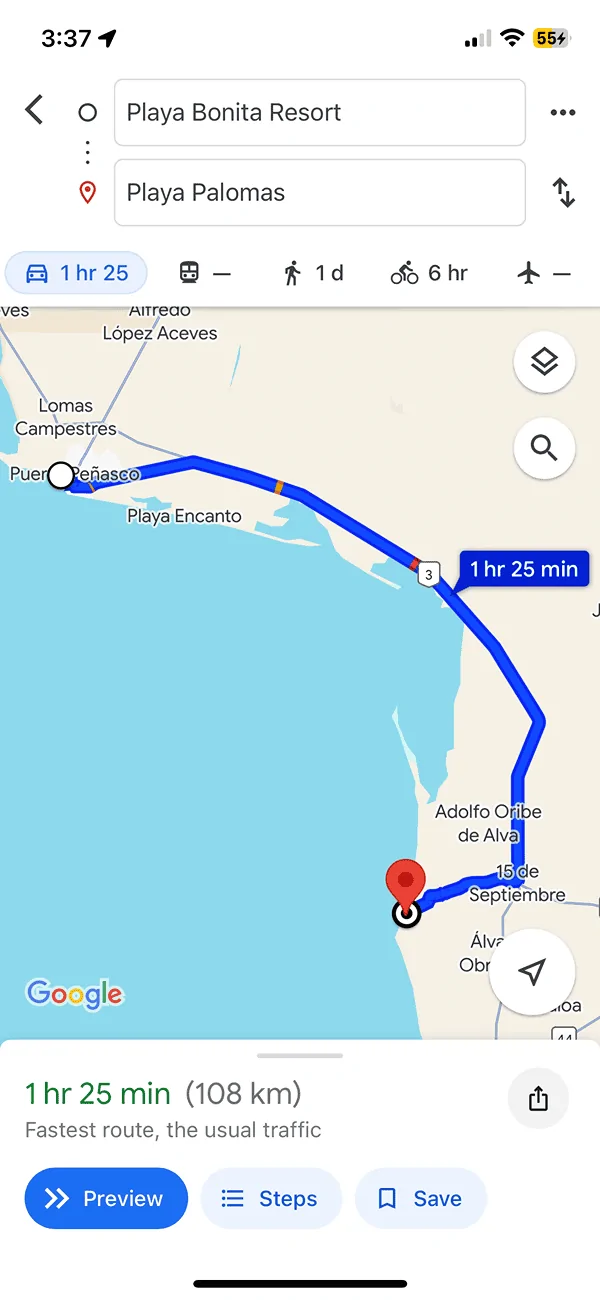Switch to walking directions 1 d
This screenshot has width=600, height=1300.
click(x=313, y=273)
